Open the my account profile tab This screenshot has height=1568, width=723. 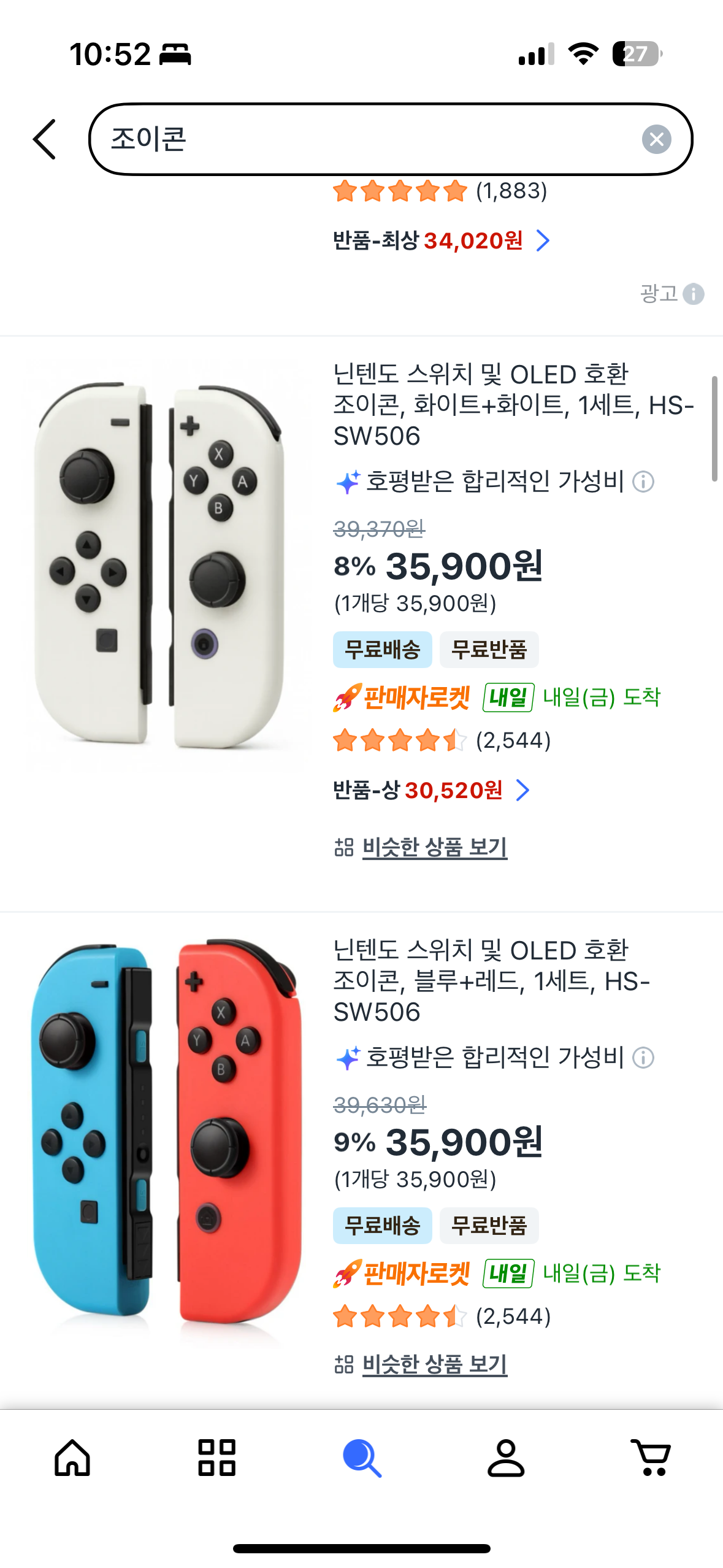click(506, 1458)
